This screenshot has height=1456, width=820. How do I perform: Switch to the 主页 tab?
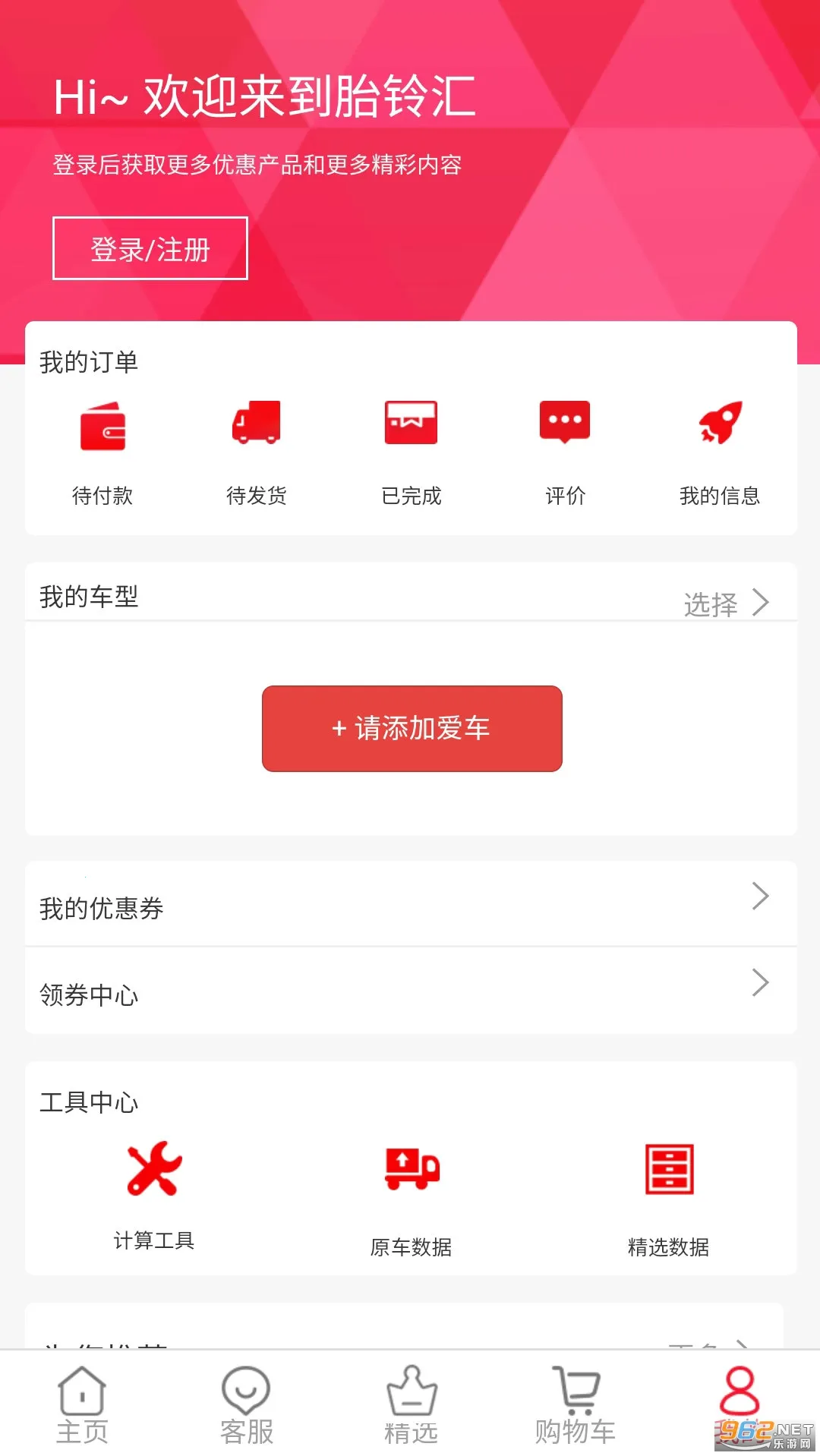pos(82,1404)
